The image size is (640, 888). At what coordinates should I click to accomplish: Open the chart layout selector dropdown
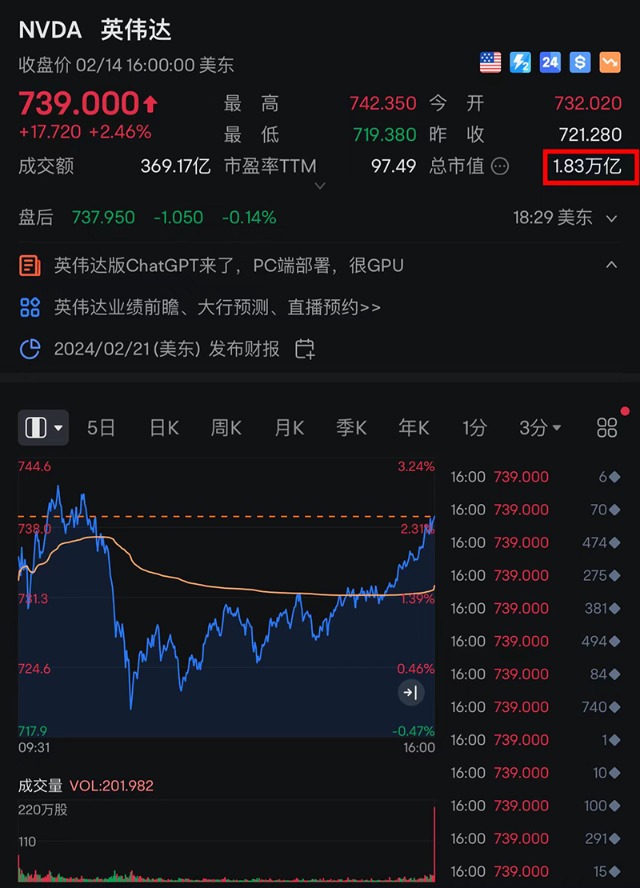coord(43,428)
